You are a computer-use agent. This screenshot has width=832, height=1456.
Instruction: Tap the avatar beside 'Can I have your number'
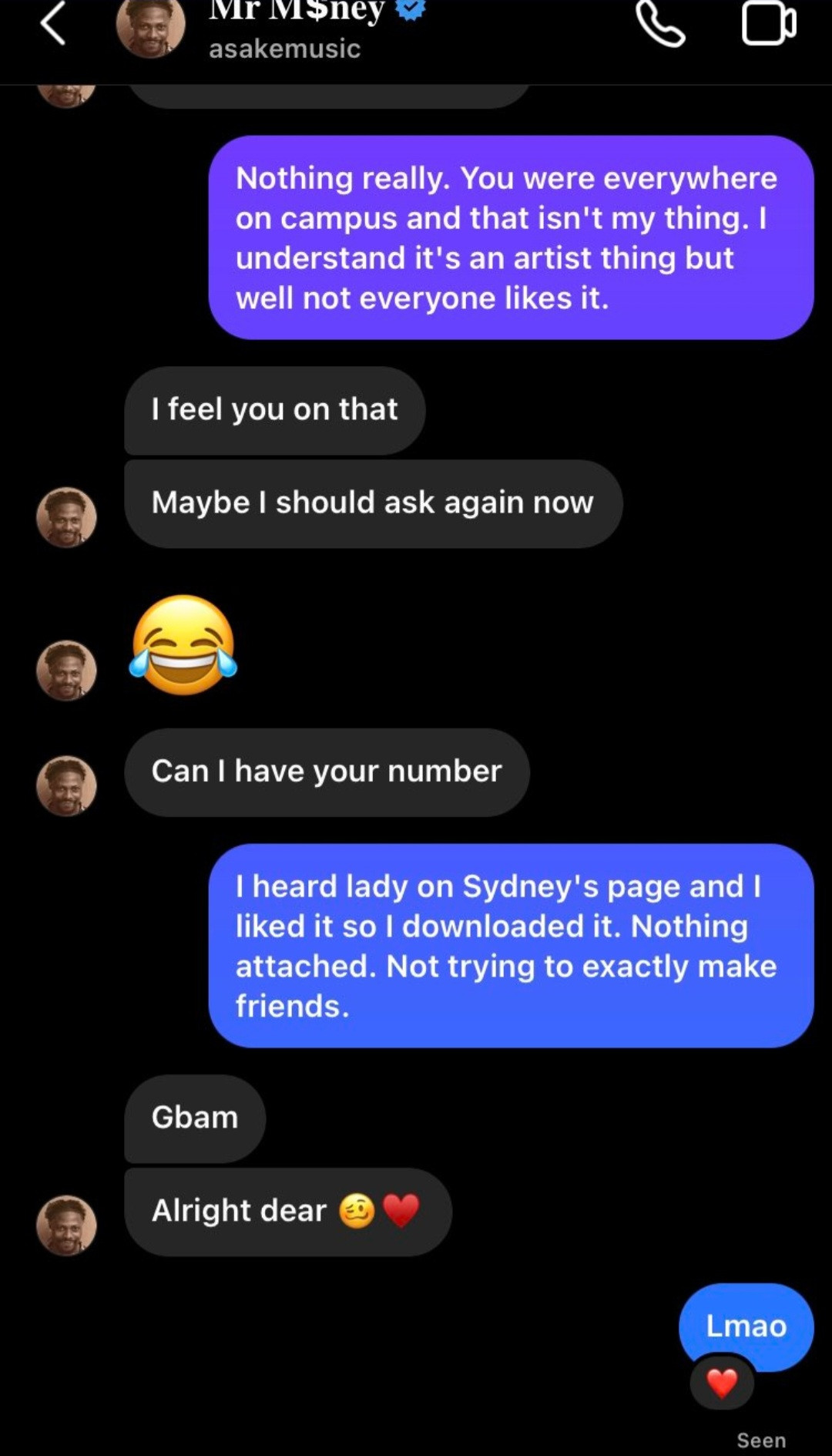coord(66,785)
